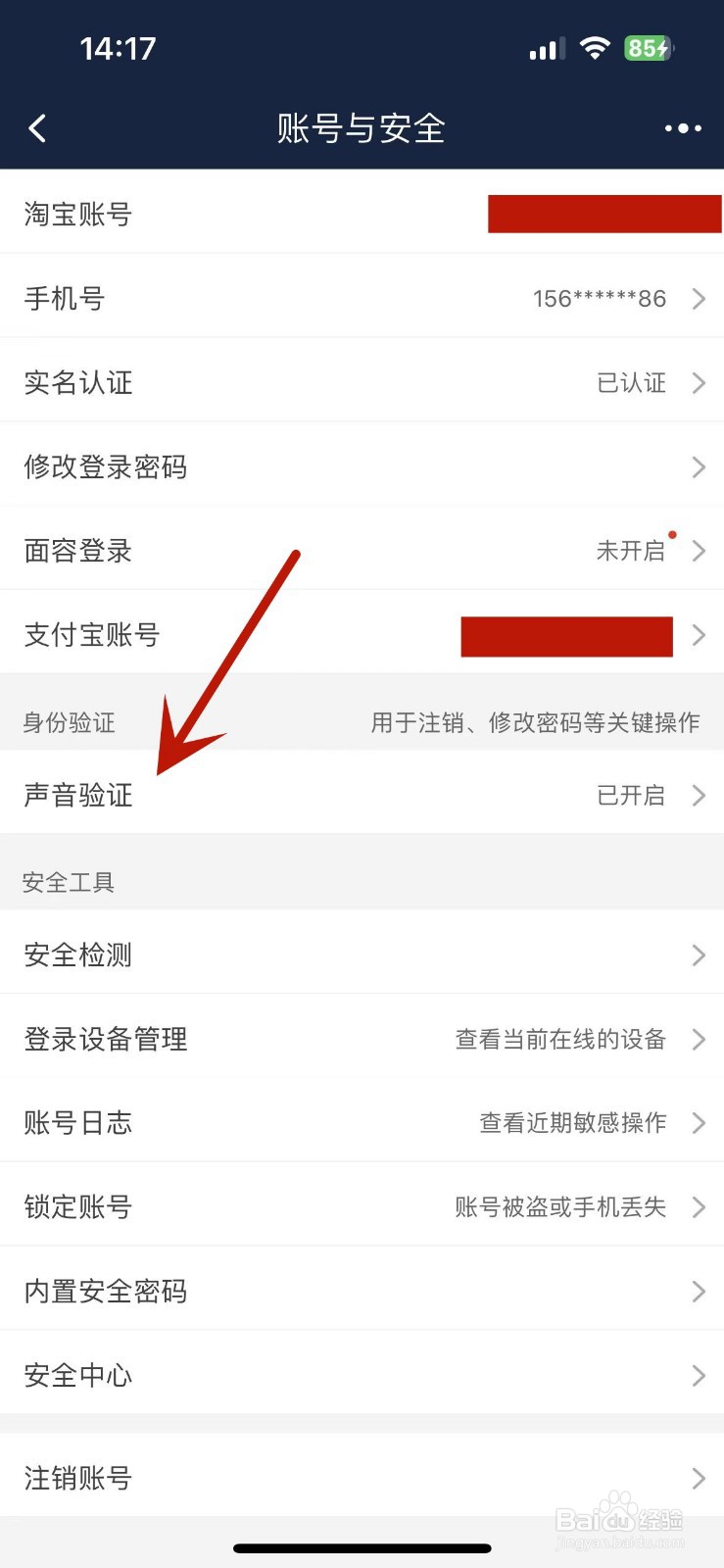Select the 实名认证 verification entry

(x=362, y=383)
